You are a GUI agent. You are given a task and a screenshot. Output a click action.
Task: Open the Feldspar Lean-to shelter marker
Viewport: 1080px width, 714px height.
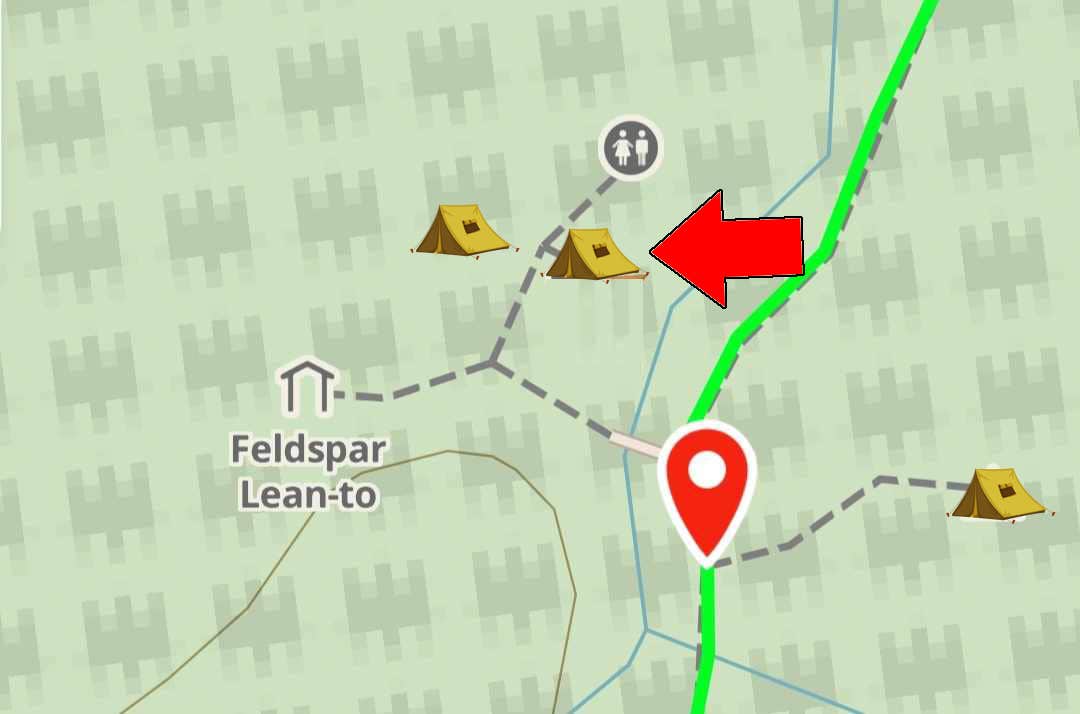307,389
